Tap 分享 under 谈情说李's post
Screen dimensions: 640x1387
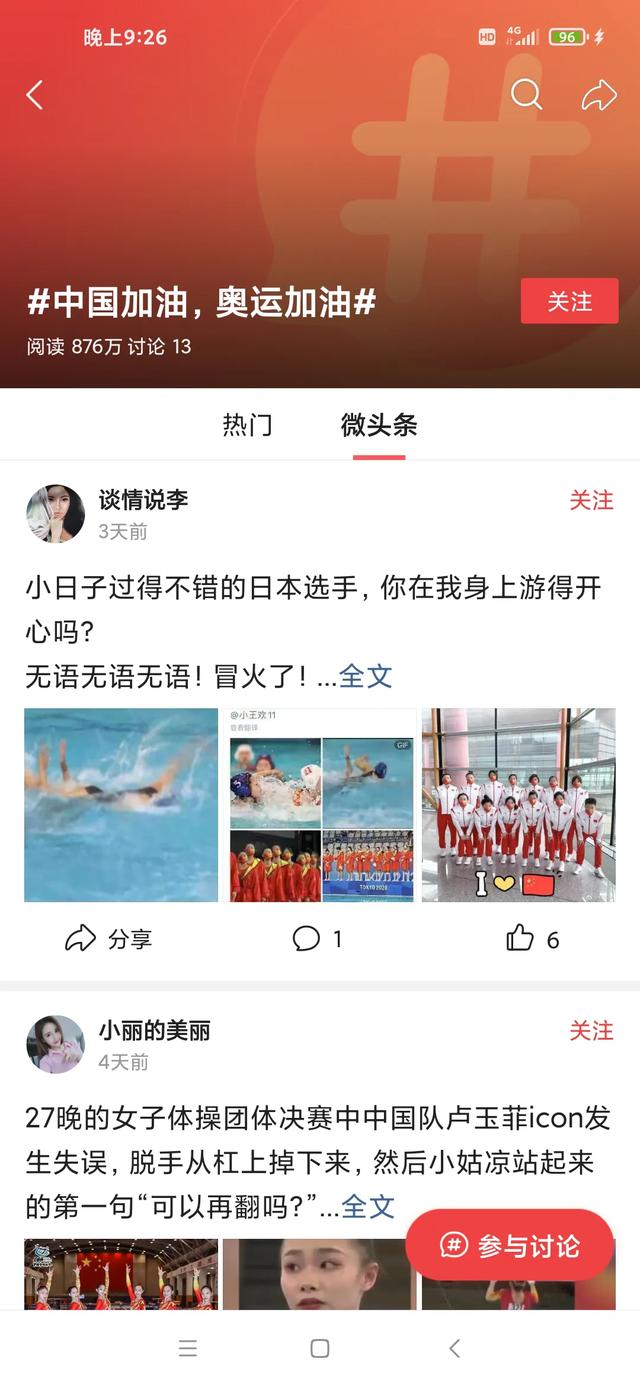pos(108,939)
